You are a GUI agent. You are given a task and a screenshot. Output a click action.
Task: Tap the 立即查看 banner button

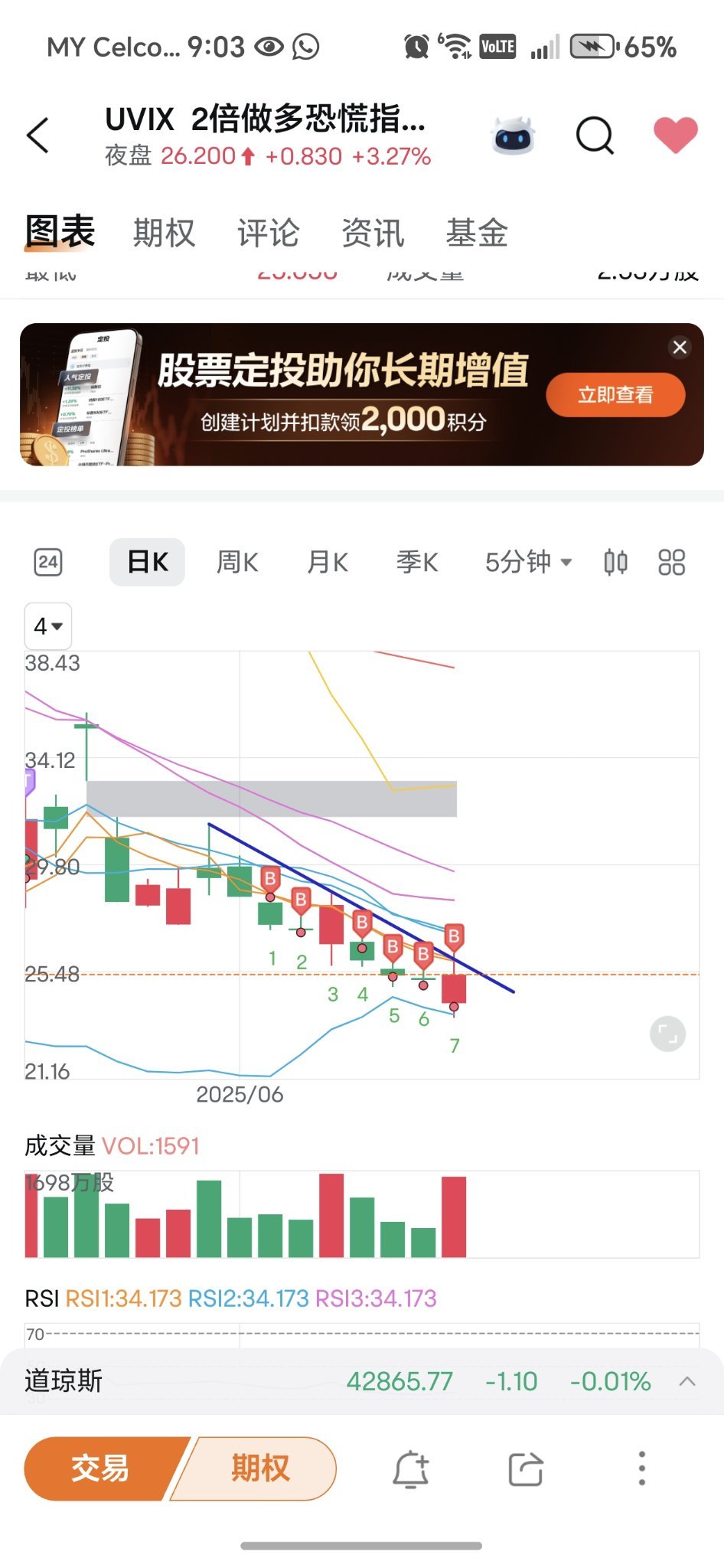pos(615,395)
